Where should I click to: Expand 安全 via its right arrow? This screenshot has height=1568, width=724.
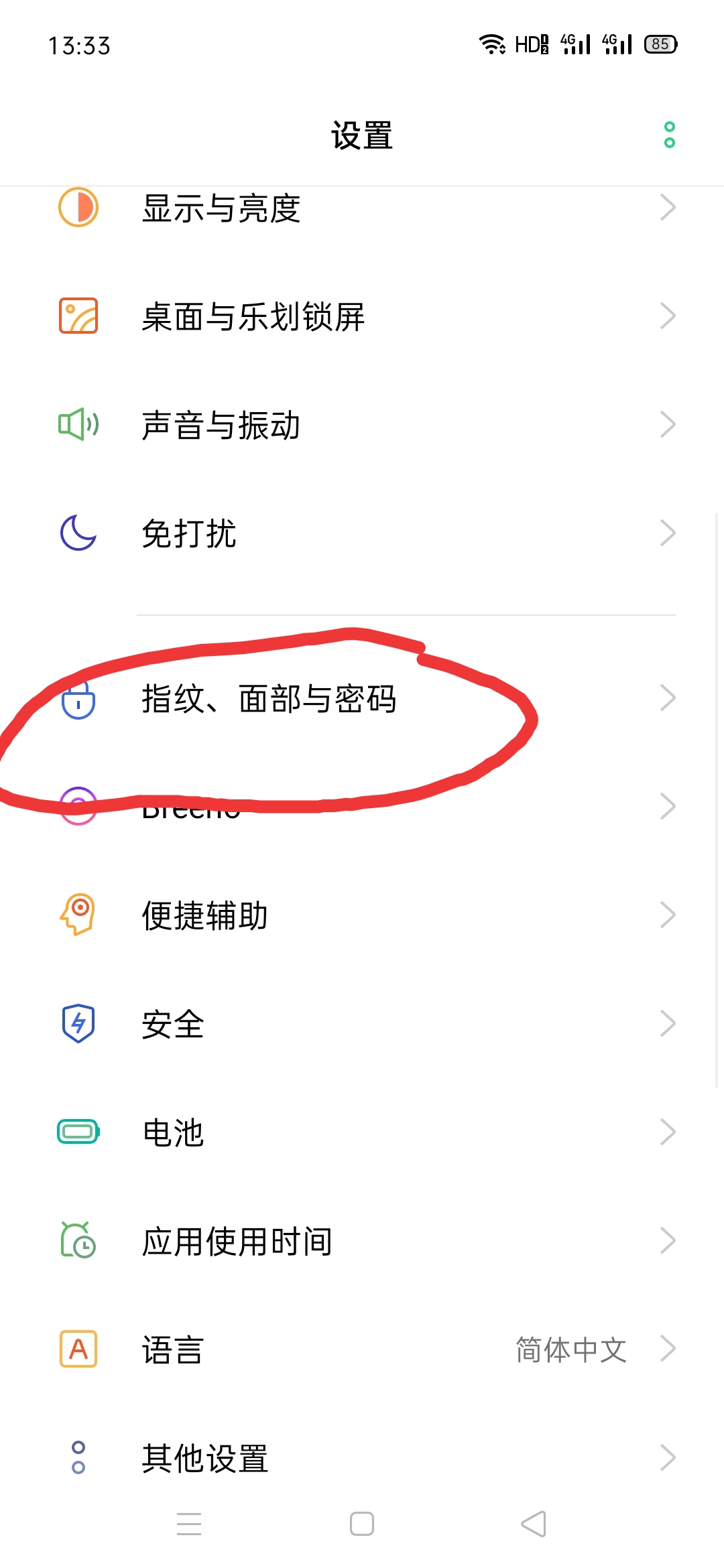668,1023
